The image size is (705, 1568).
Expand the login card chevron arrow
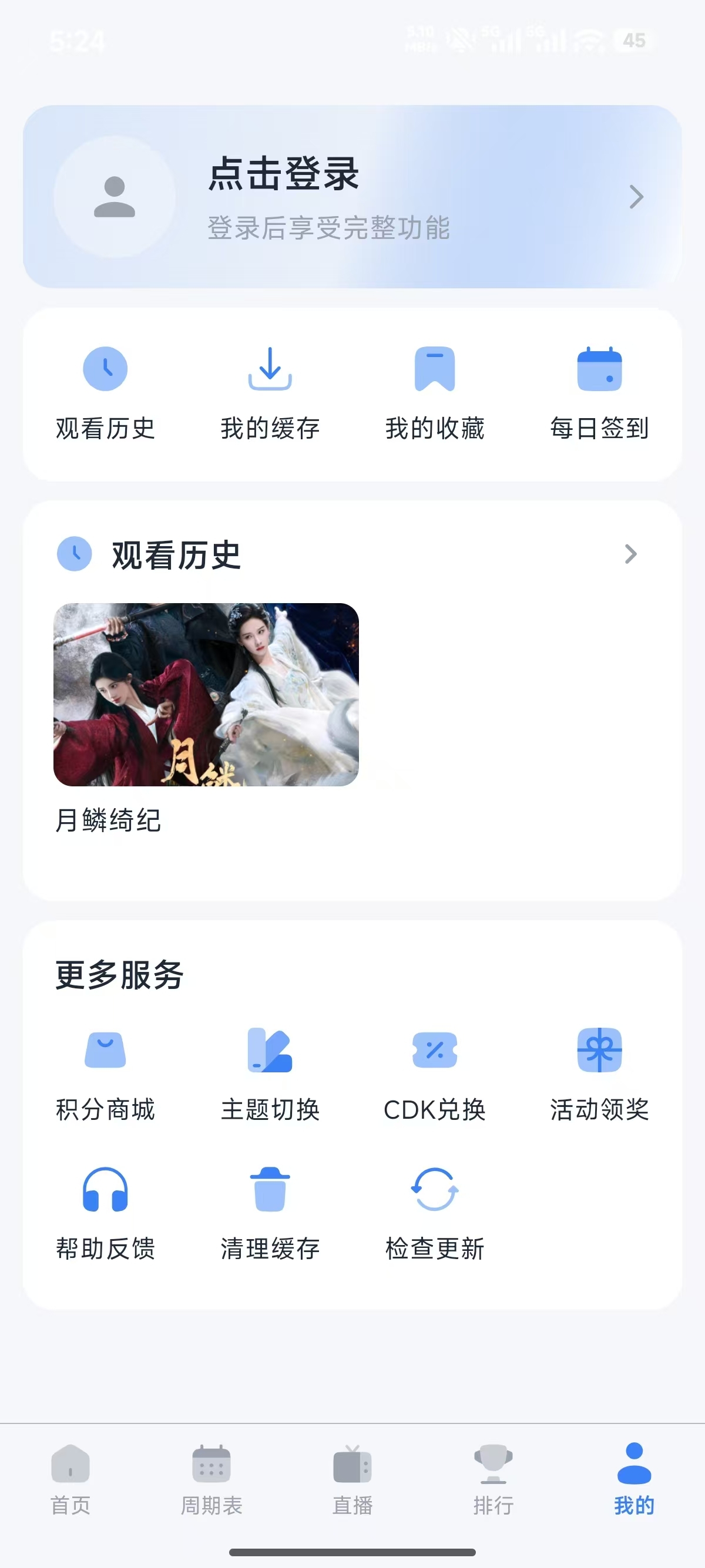coord(634,196)
